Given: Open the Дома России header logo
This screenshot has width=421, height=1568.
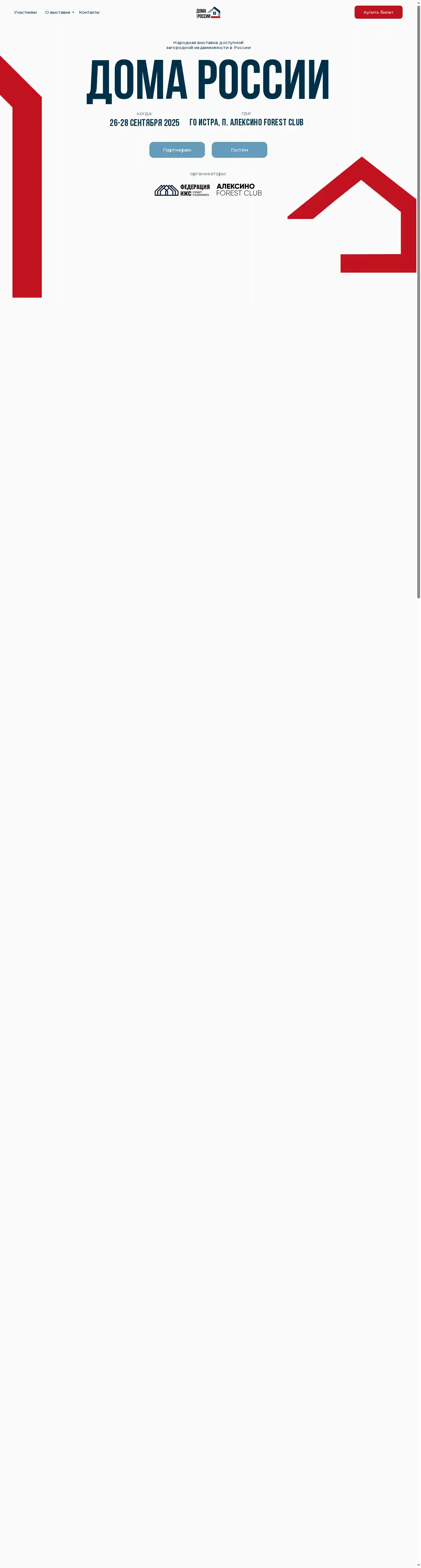Looking at the screenshot, I should [208, 12].
